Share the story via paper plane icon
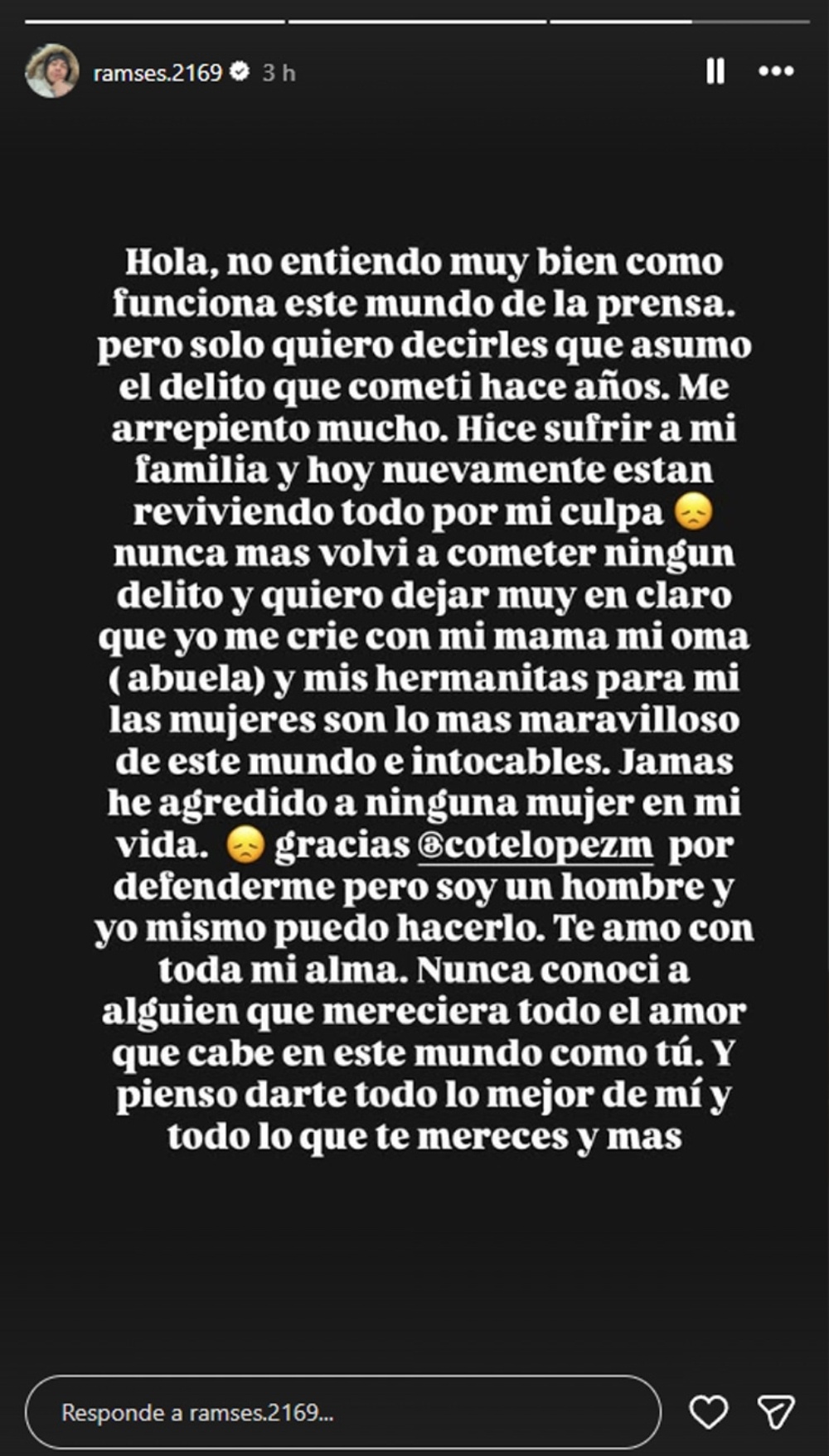Screen dimensions: 829x1456 point(776,1412)
